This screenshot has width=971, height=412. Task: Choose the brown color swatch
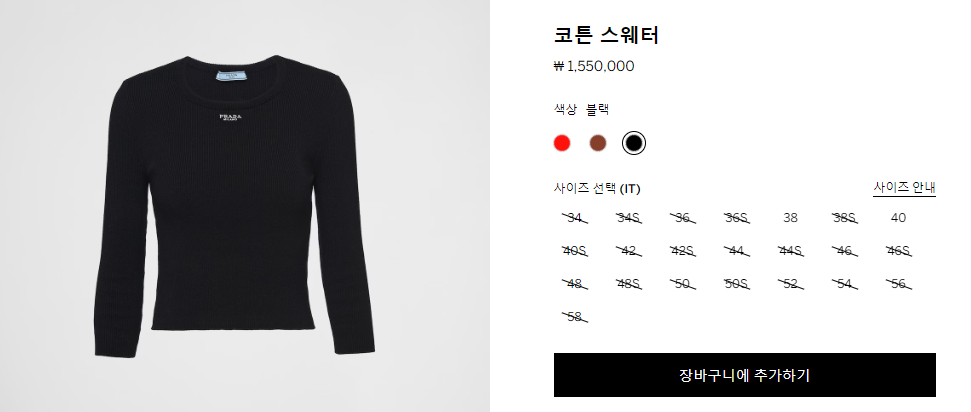click(598, 143)
